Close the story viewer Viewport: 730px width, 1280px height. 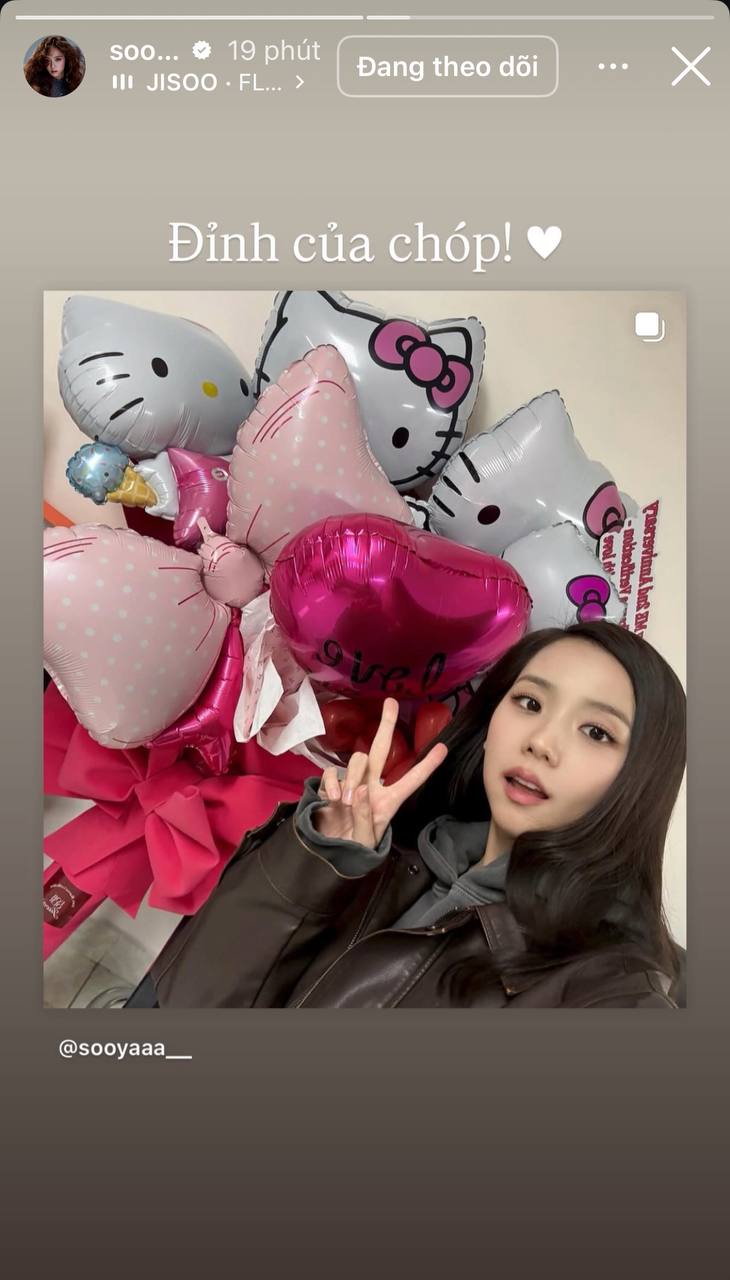[x=690, y=67]
